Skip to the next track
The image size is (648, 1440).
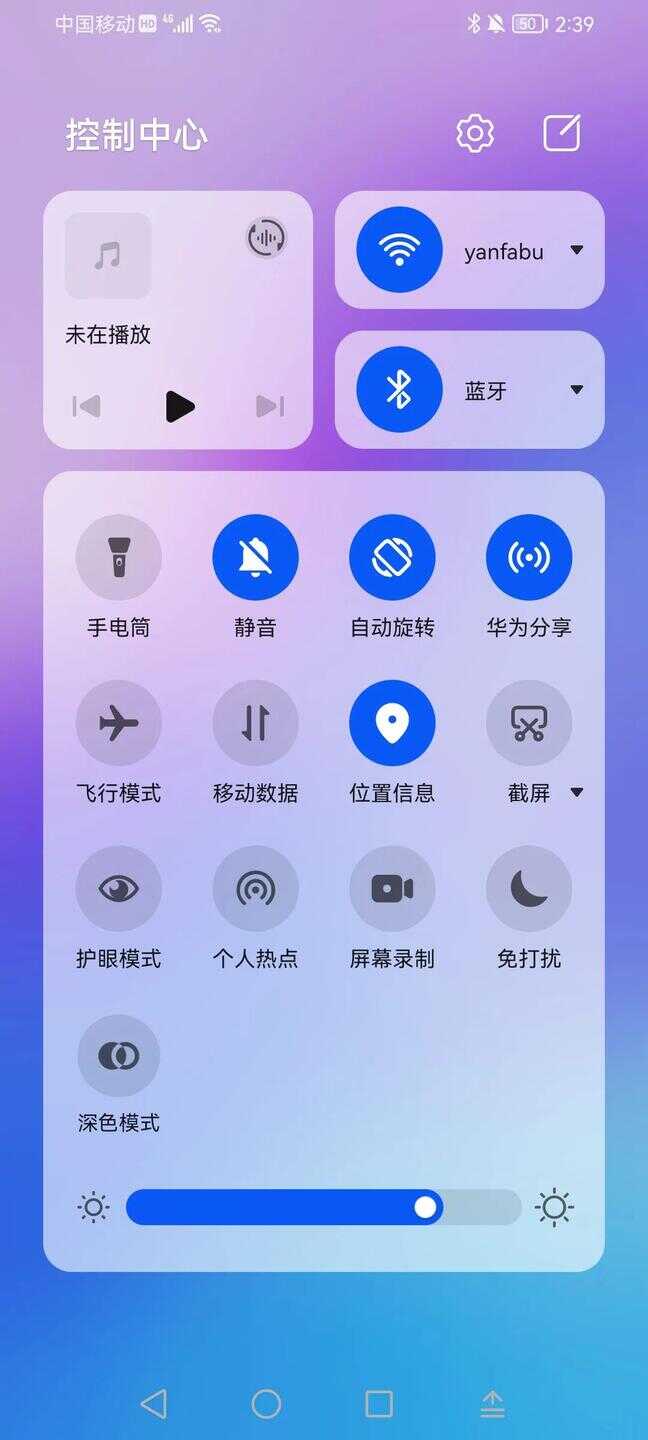[x=270, y=406]
